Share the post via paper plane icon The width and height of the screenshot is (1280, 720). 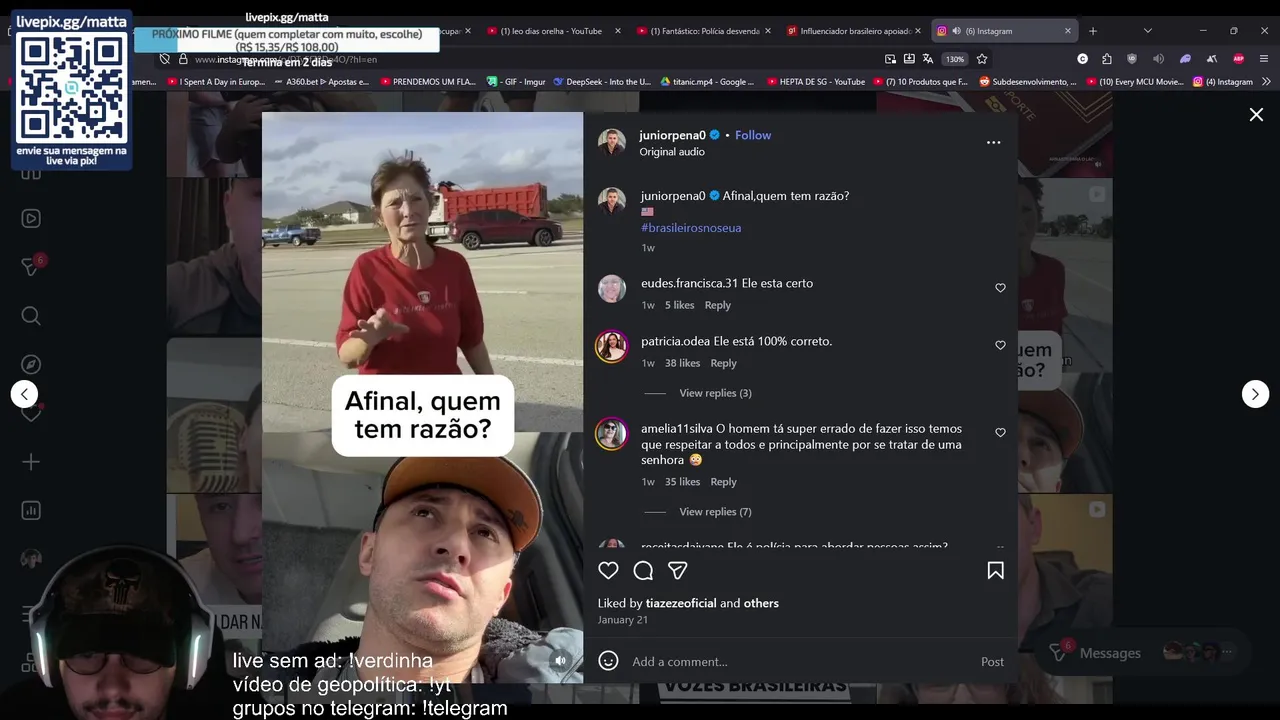click(x=678, y=570)
